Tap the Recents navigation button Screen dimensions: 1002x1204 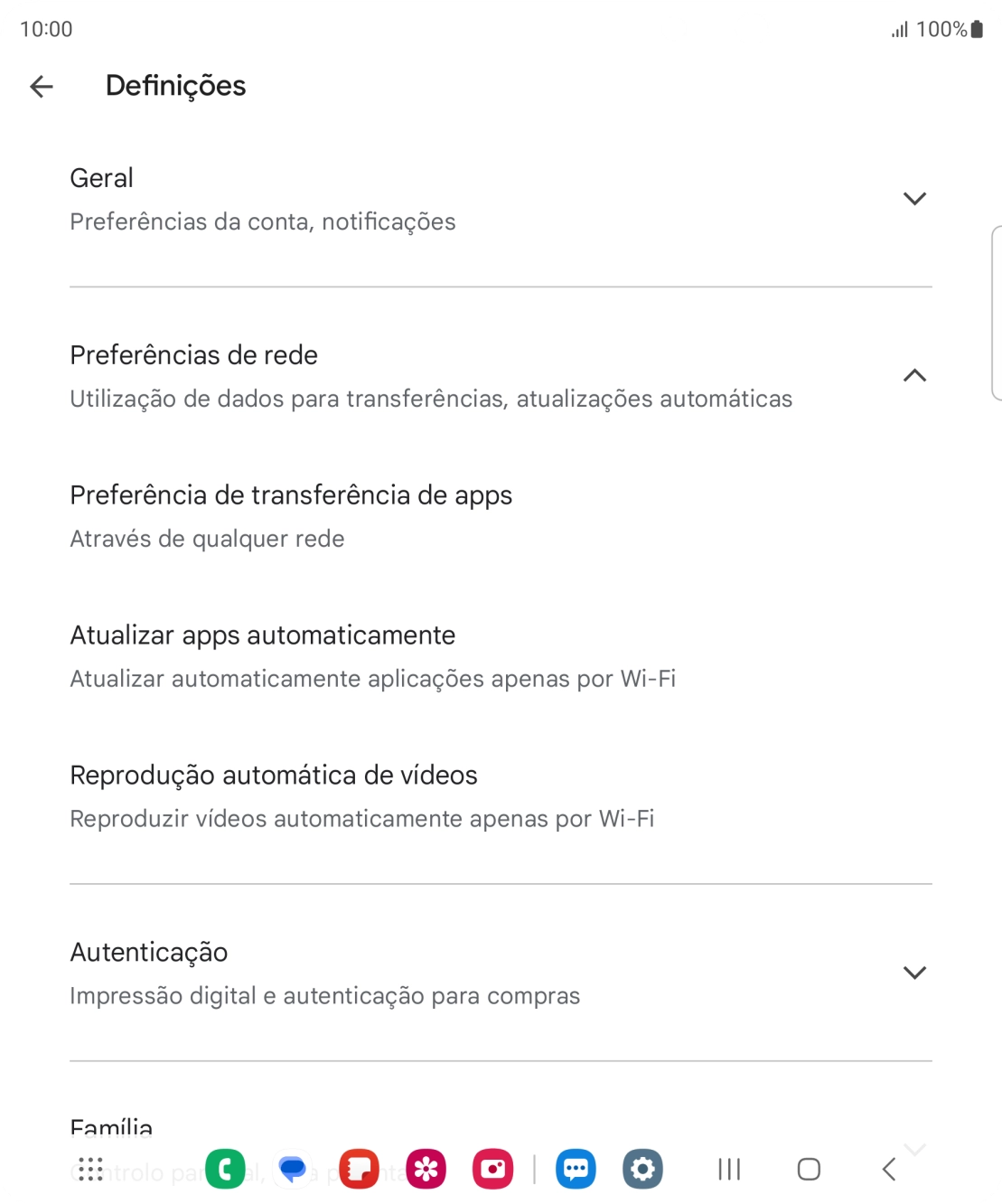point(728,1168)
